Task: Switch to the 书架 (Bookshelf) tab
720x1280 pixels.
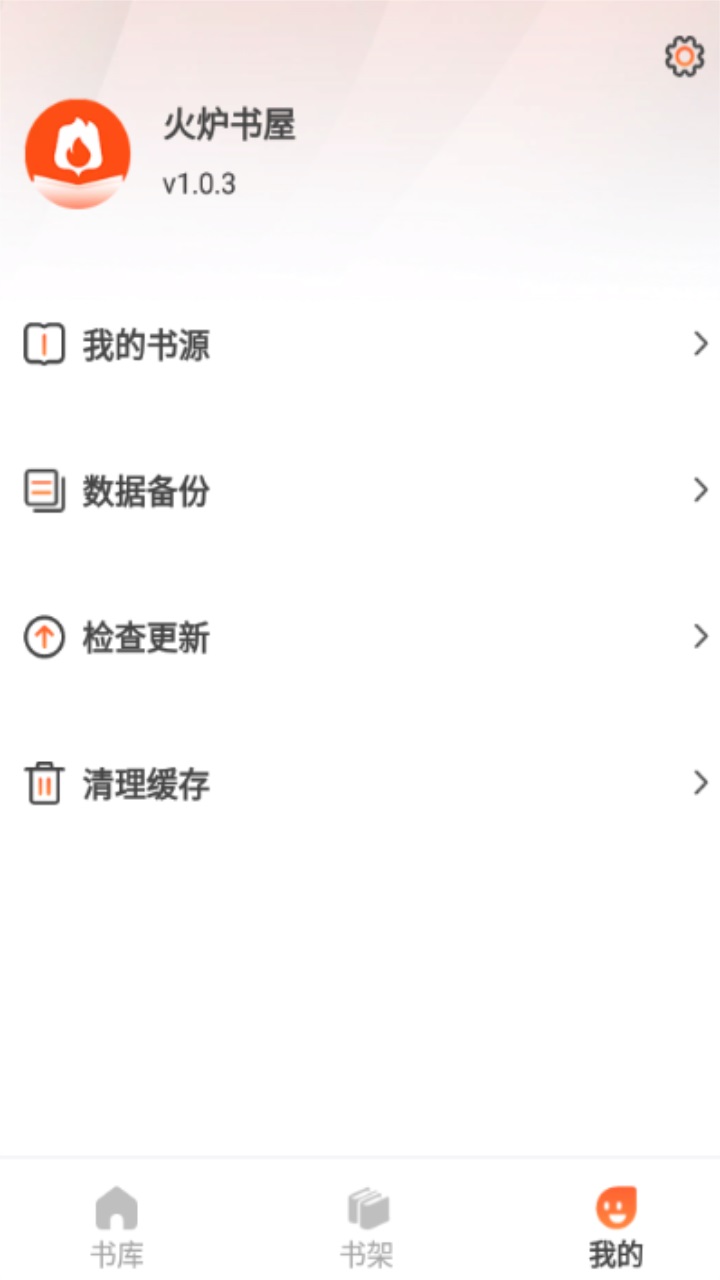Action: (x=367, y=1226)
